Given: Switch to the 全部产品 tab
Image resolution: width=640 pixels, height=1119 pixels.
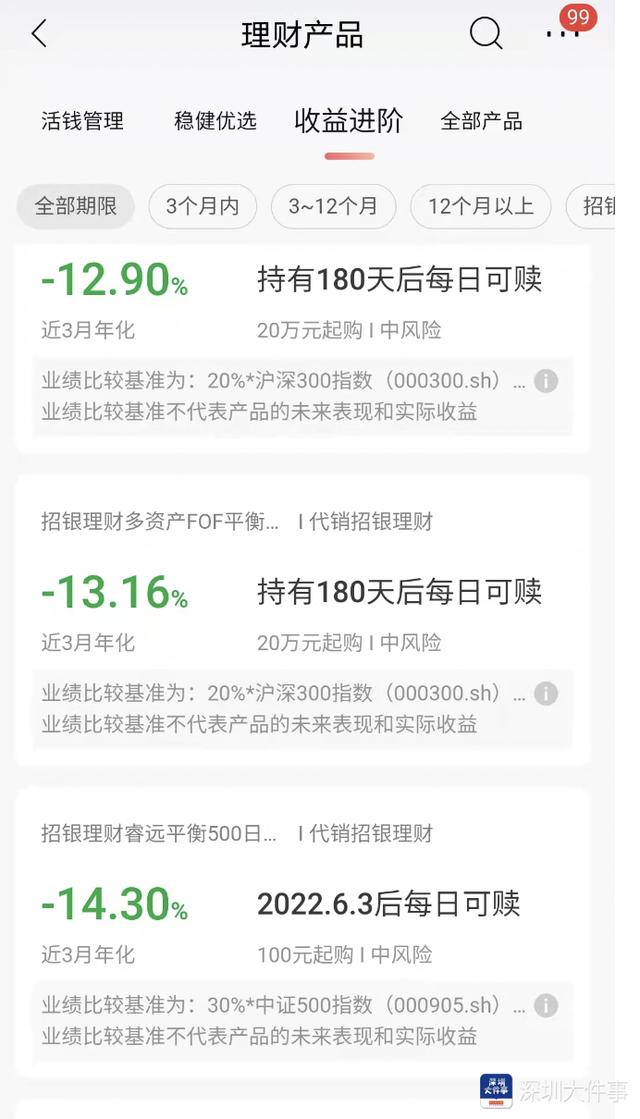Looking at the screenshot, I should [482, 121].
